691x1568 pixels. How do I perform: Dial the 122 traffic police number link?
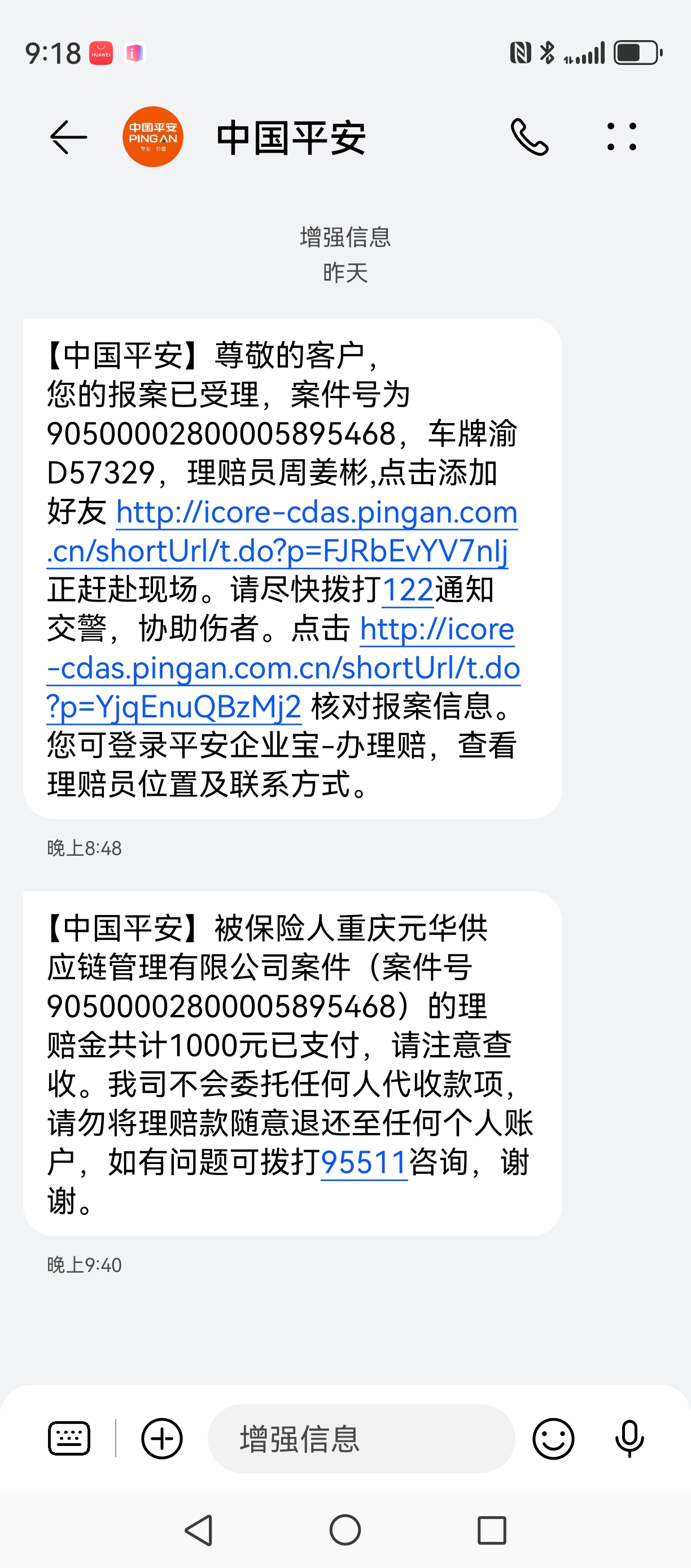point(408,590)
